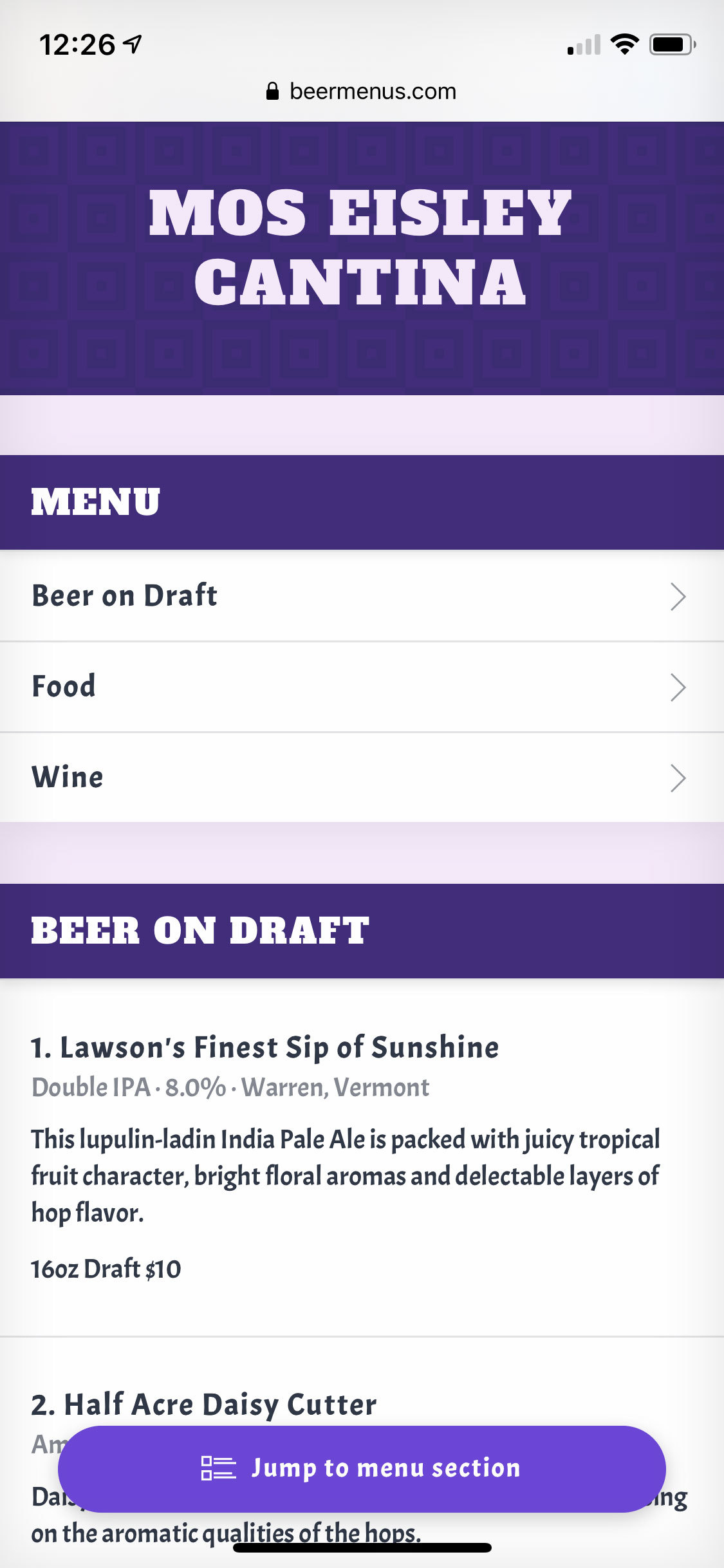Tap the padlock icon beside beermenus.com
724x1568 pixels.
point(272,91)
